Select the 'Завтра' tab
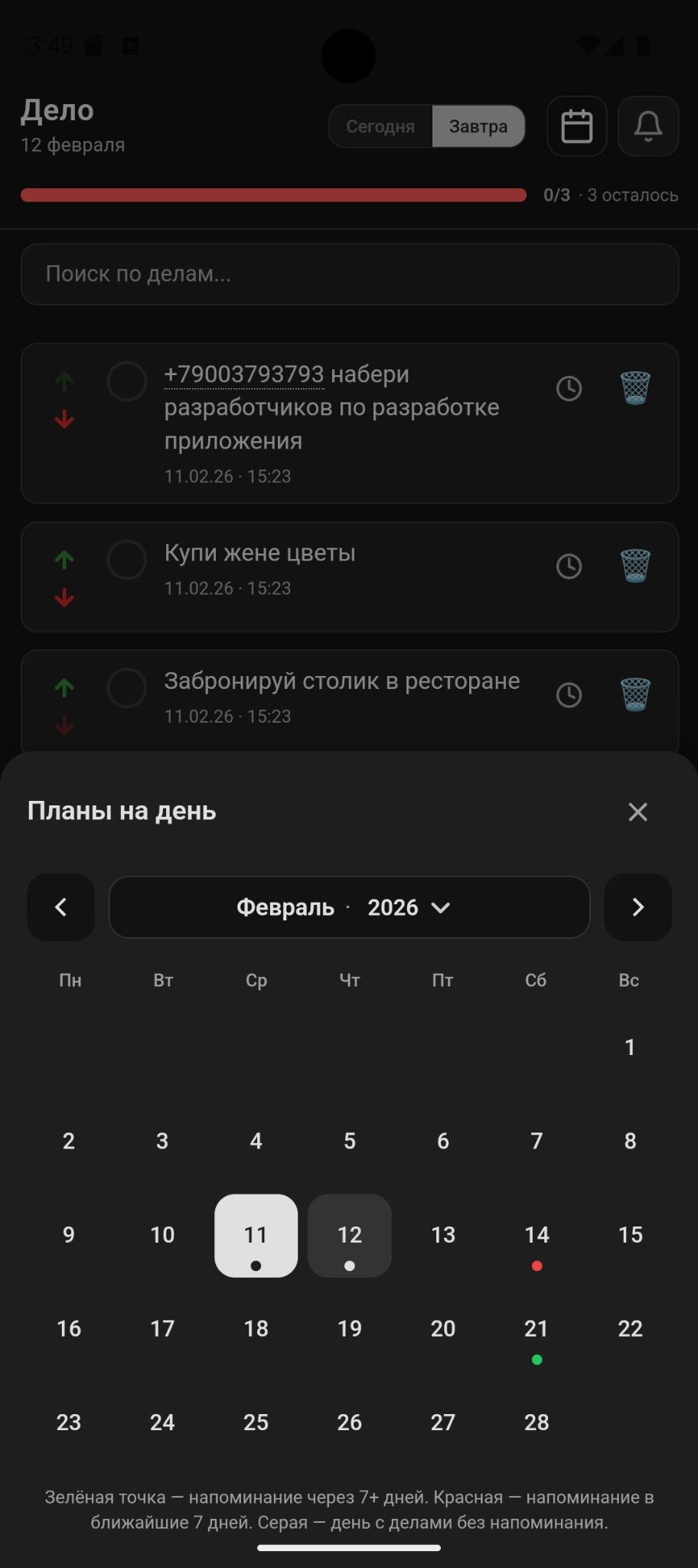The width and height of the screenshot is (698, 1568). click(x=478, y=126)
